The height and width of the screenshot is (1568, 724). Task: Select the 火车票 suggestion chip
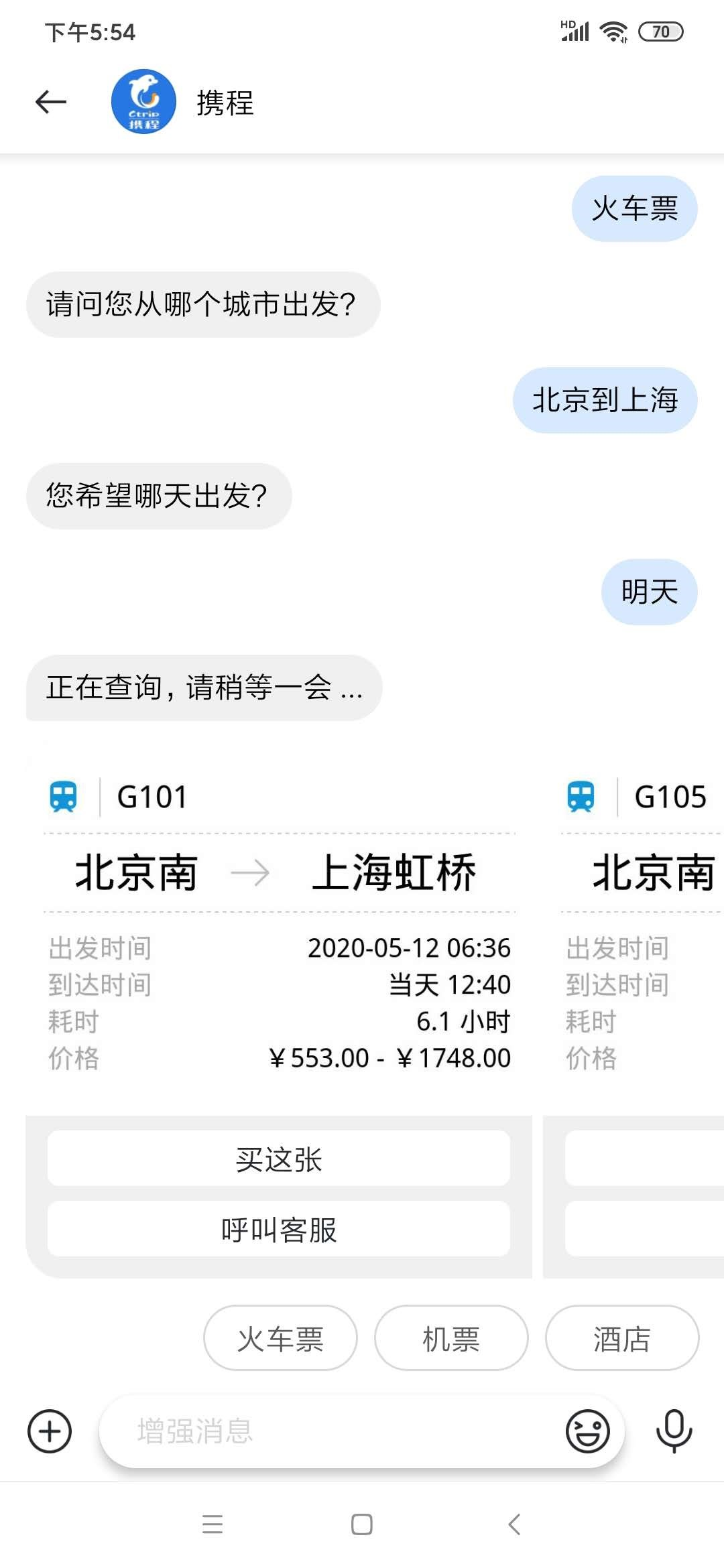tap(280, 1339)
